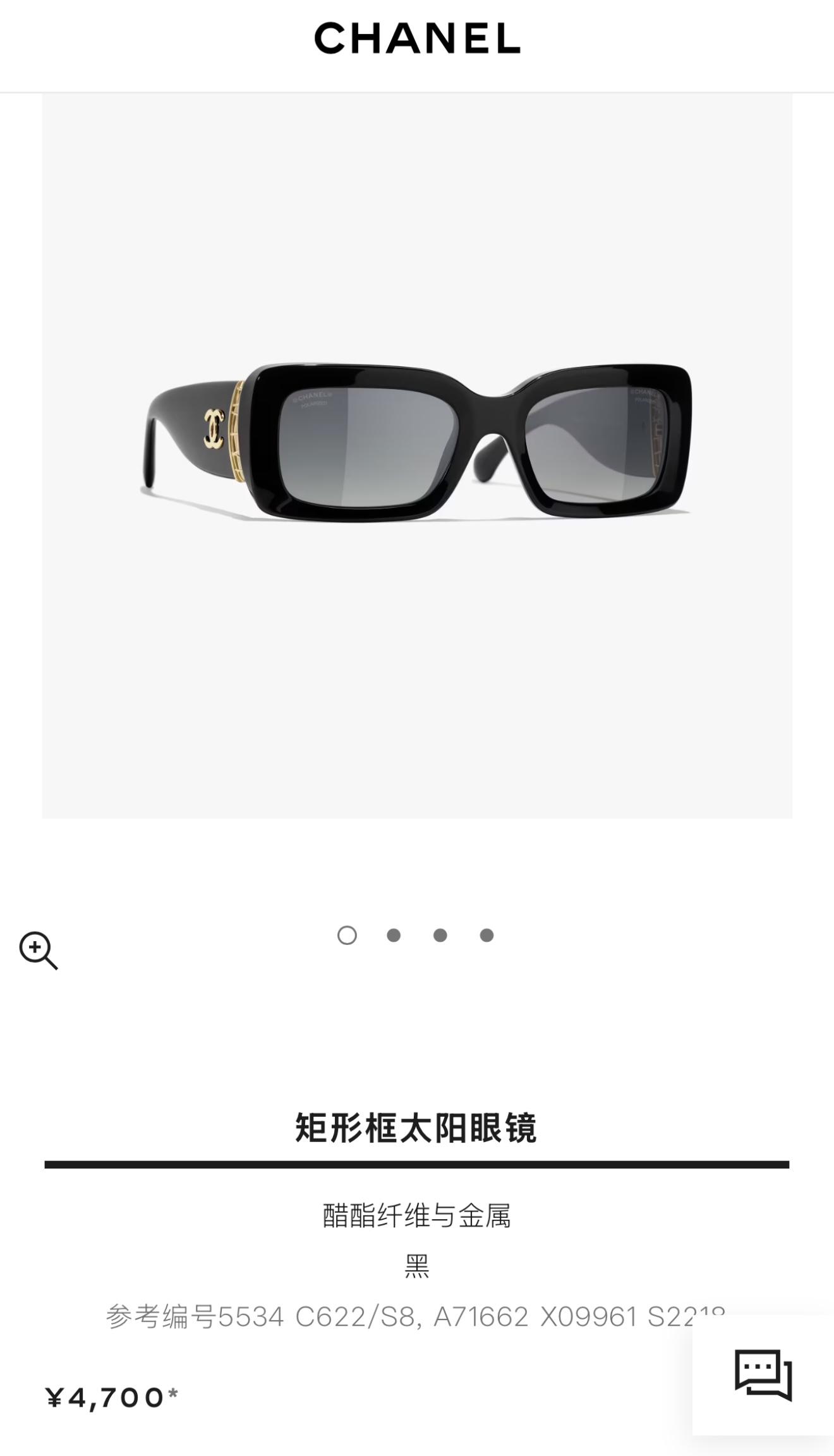Go to the second image dot
834x1456 pixels.
click(x=394, y=936)
